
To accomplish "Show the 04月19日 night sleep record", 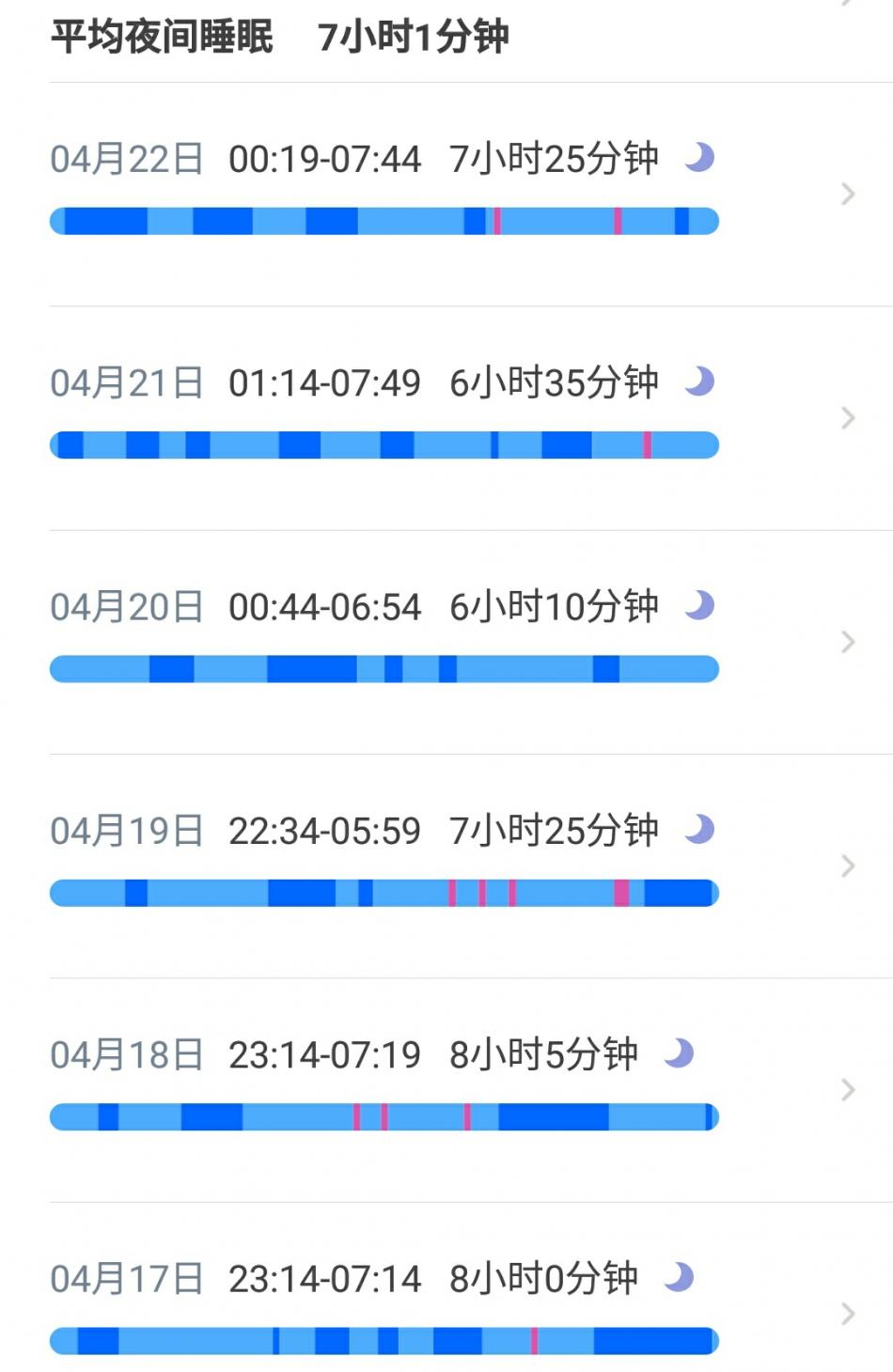I will tap(446, 865).
